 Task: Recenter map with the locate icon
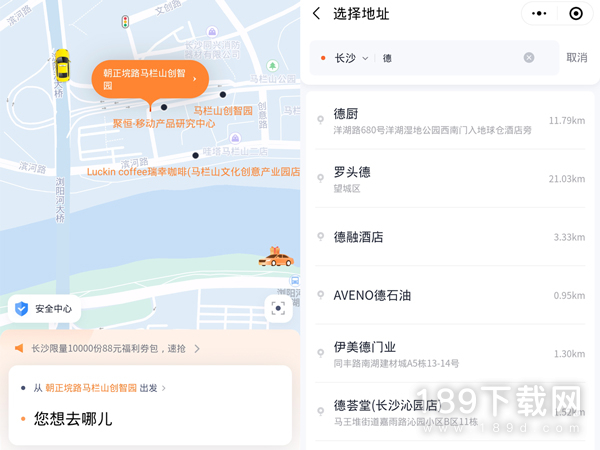pyautogui.click(x=278, y=308)
